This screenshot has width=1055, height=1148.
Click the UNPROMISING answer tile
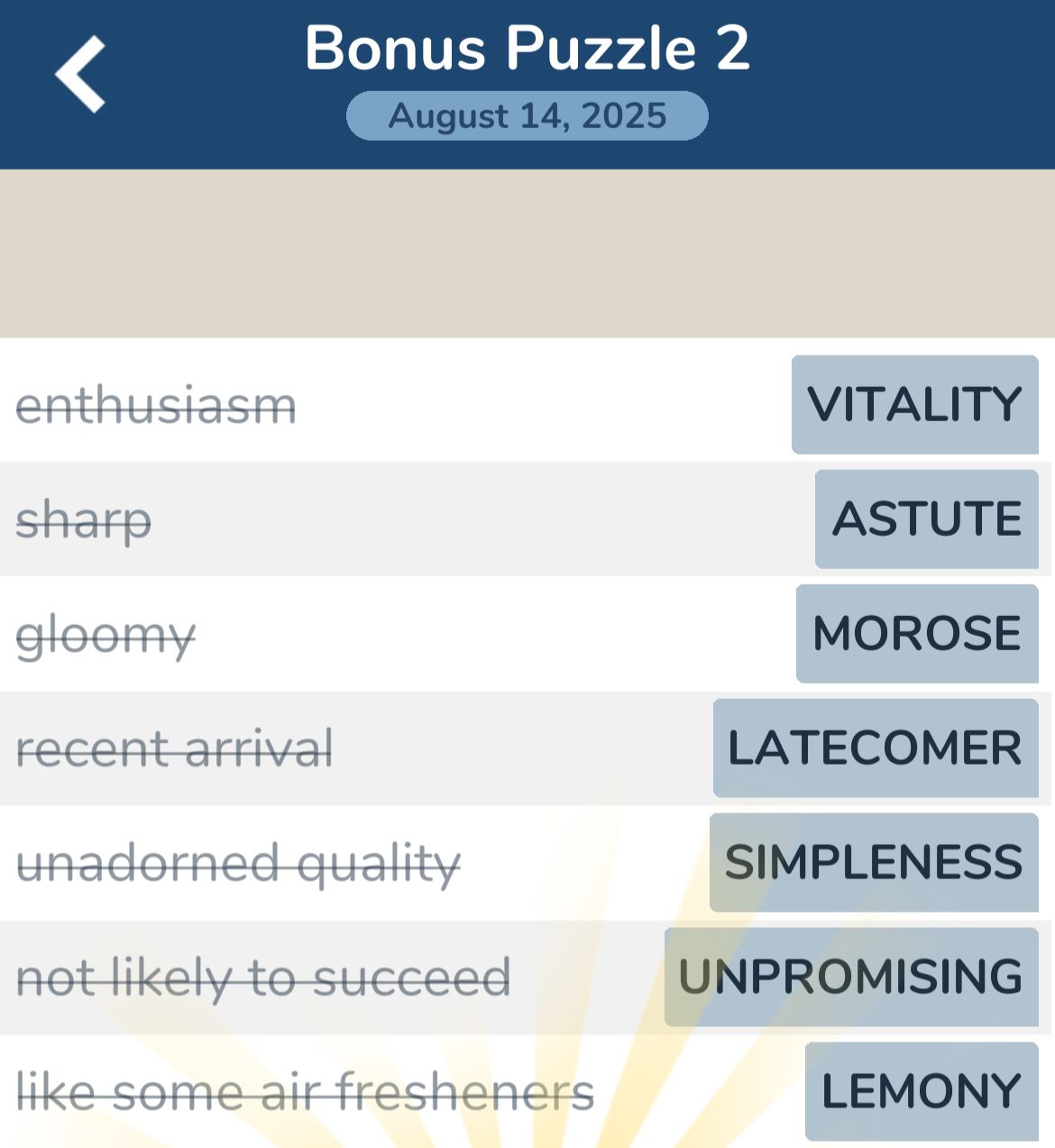[850, 977]
